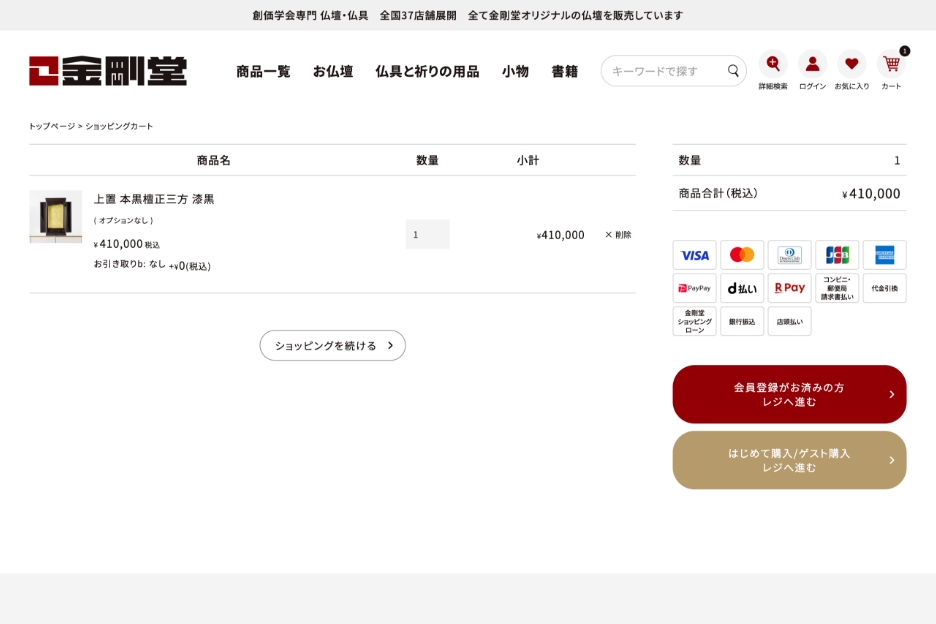The width and height of the screenshot is (936, 624).
Task: Tap ショッピングを続ける button
Action: pyautogui.click(x=333, y=345)
